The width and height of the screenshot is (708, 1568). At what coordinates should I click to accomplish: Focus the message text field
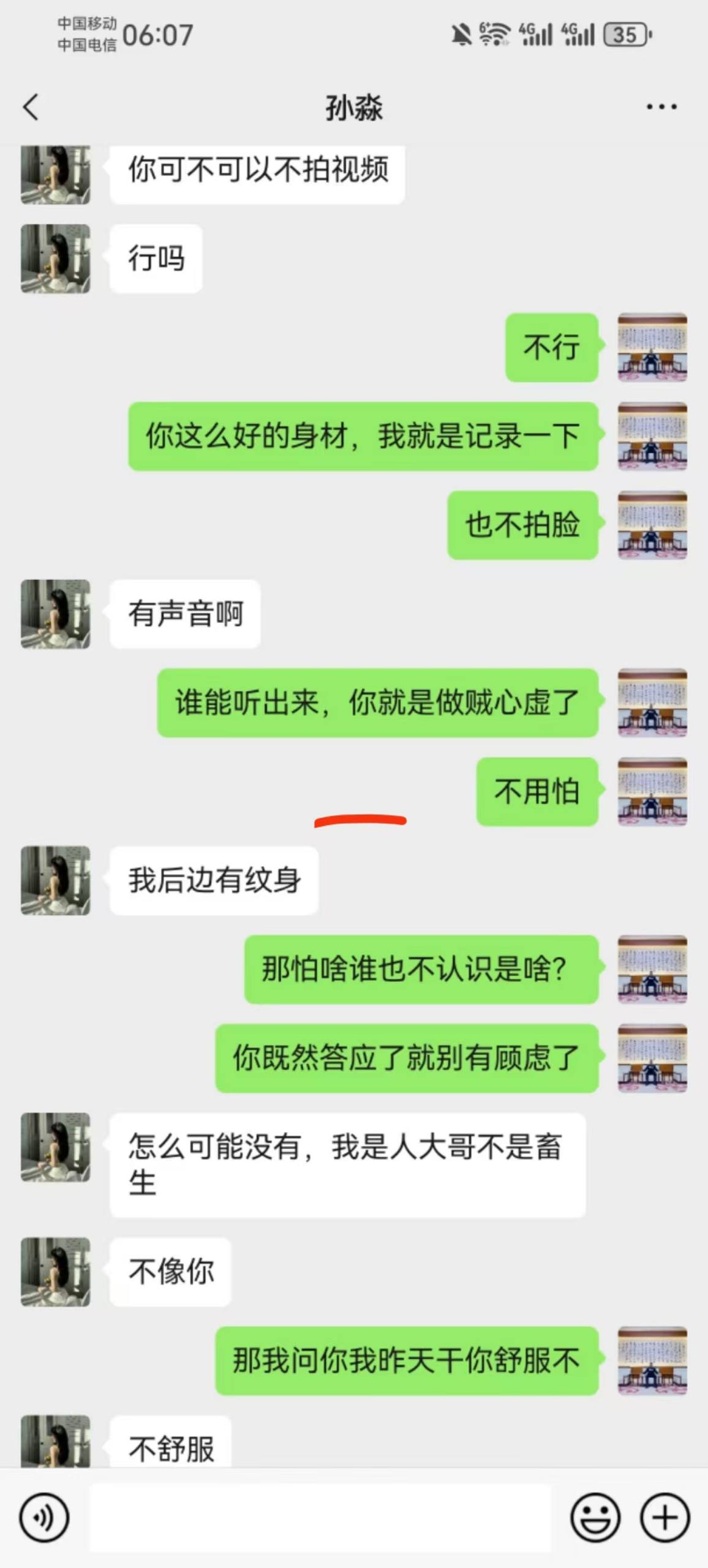tap(320, 1518)
